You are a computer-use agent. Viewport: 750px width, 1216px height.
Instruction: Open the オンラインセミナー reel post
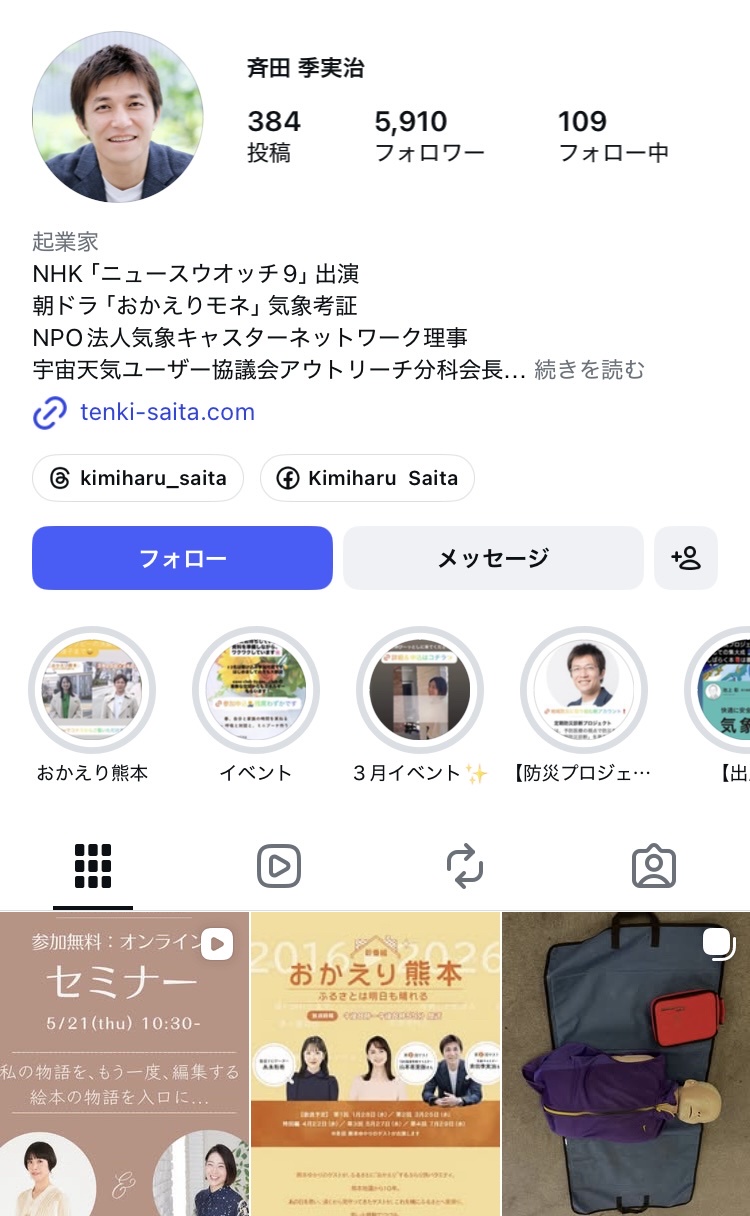click(x=124, y=1064)
